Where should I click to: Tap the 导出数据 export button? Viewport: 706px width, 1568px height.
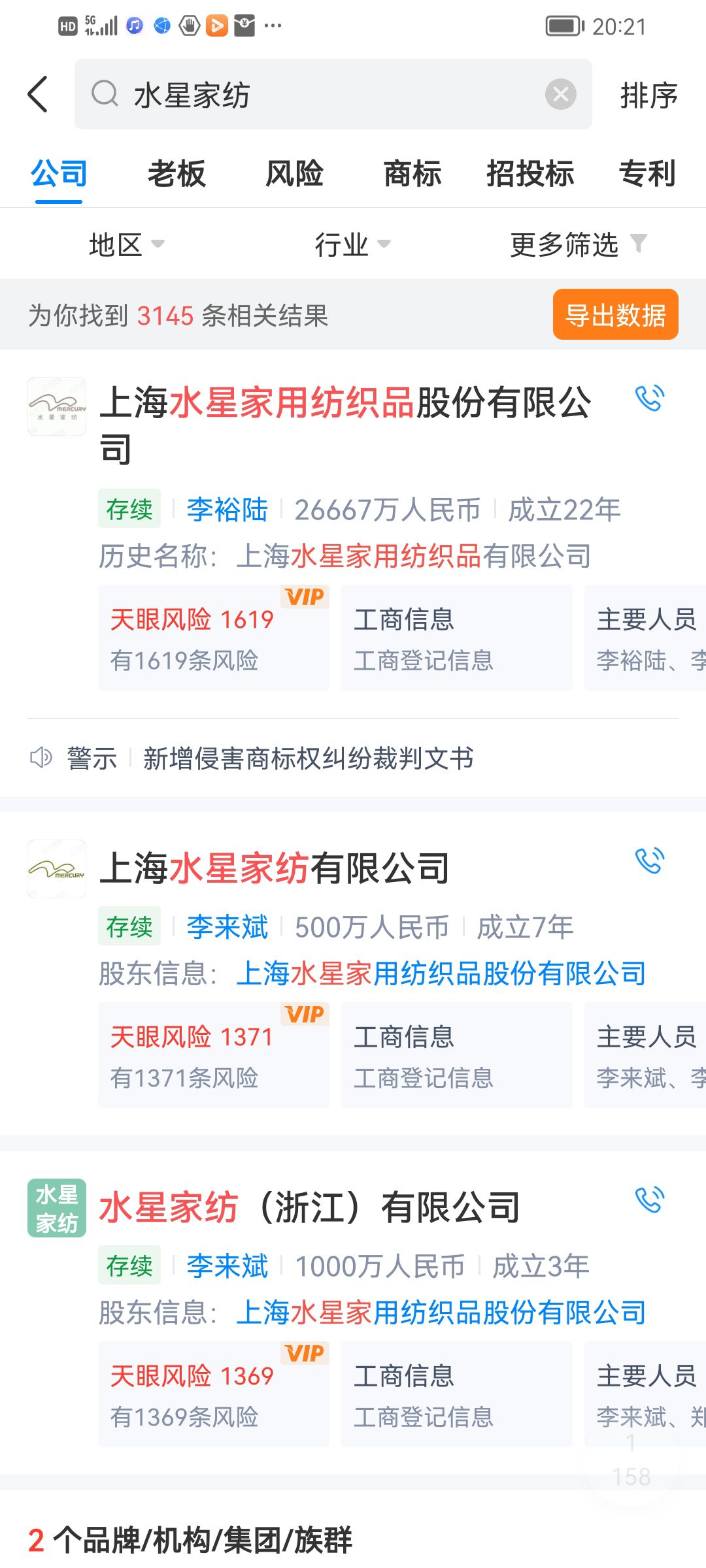point(615,315)
